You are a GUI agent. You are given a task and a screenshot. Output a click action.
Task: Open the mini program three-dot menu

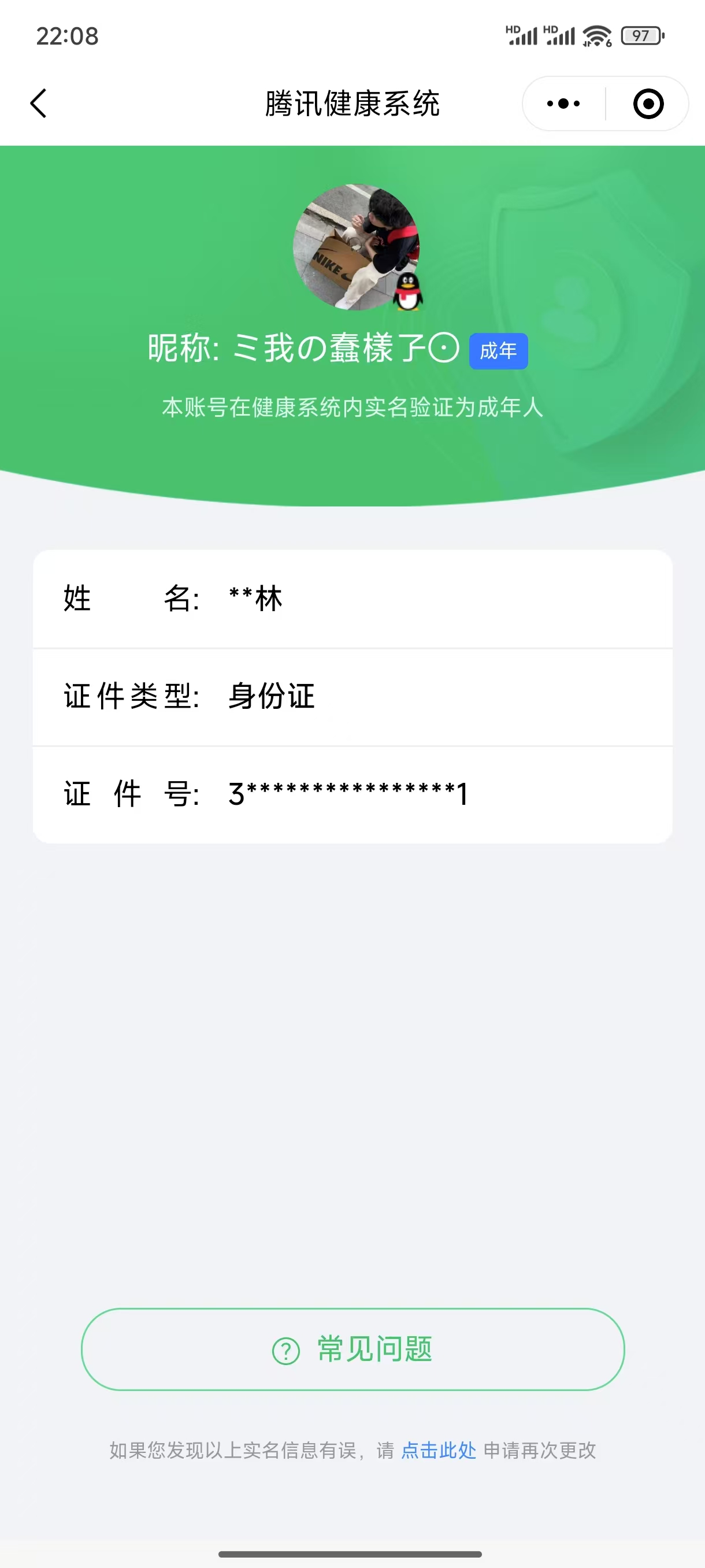click(563, 103)
